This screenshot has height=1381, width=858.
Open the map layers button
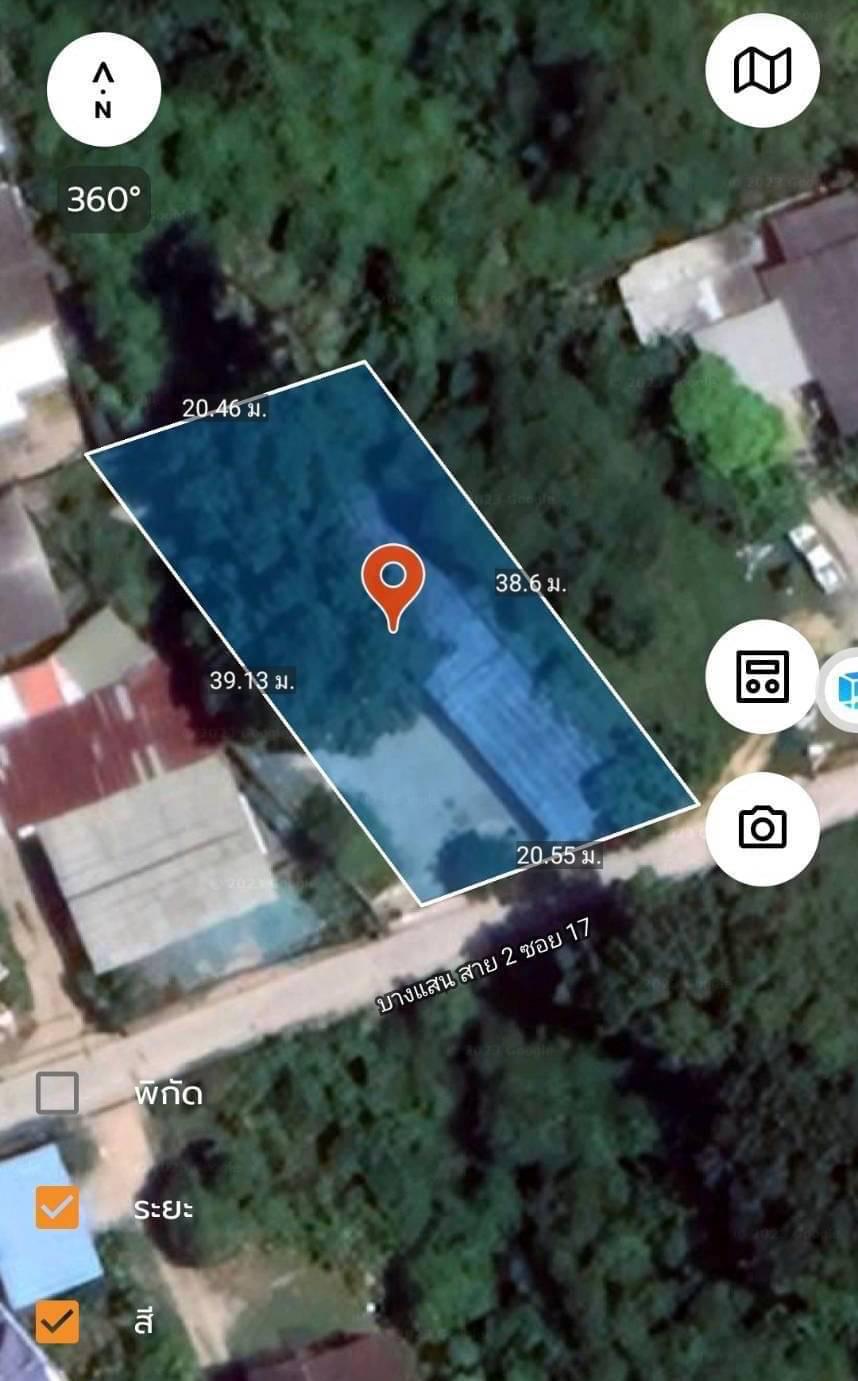762,70
